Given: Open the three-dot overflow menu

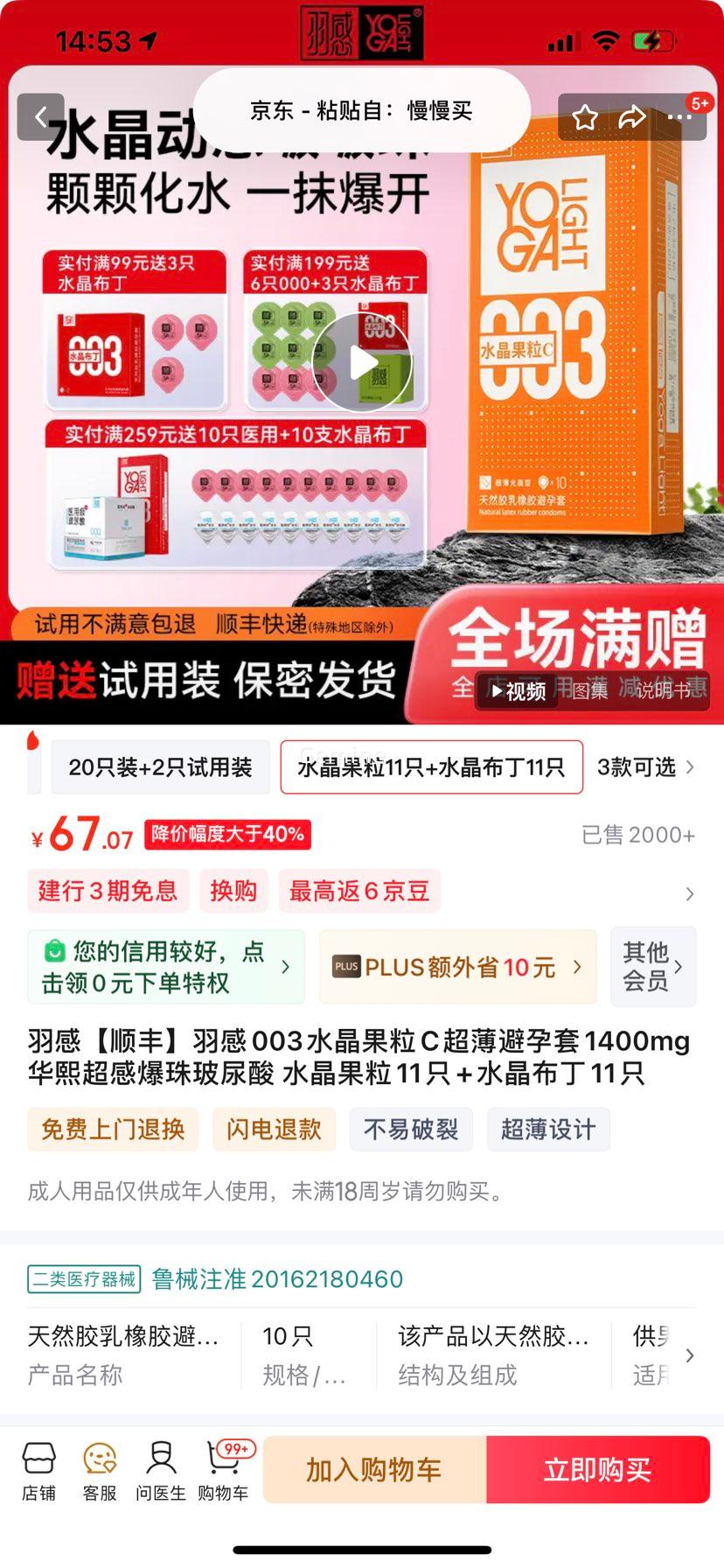Looking at the screenshot, I should 679,117.
